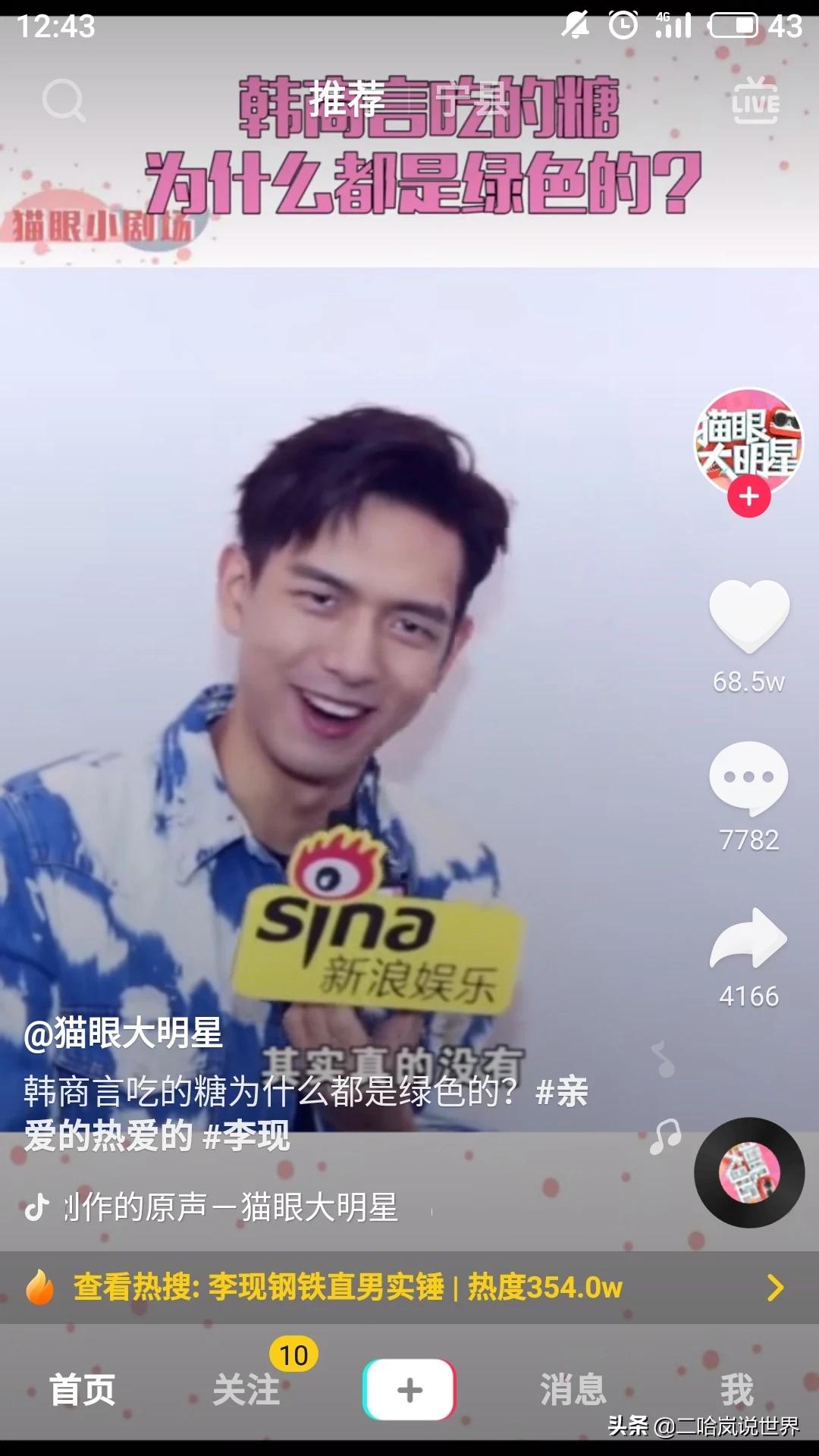Switch to the 推荐 tab
Viewport: 819px width, 1456px height.
pyautogui.click(x=346, y=99)
